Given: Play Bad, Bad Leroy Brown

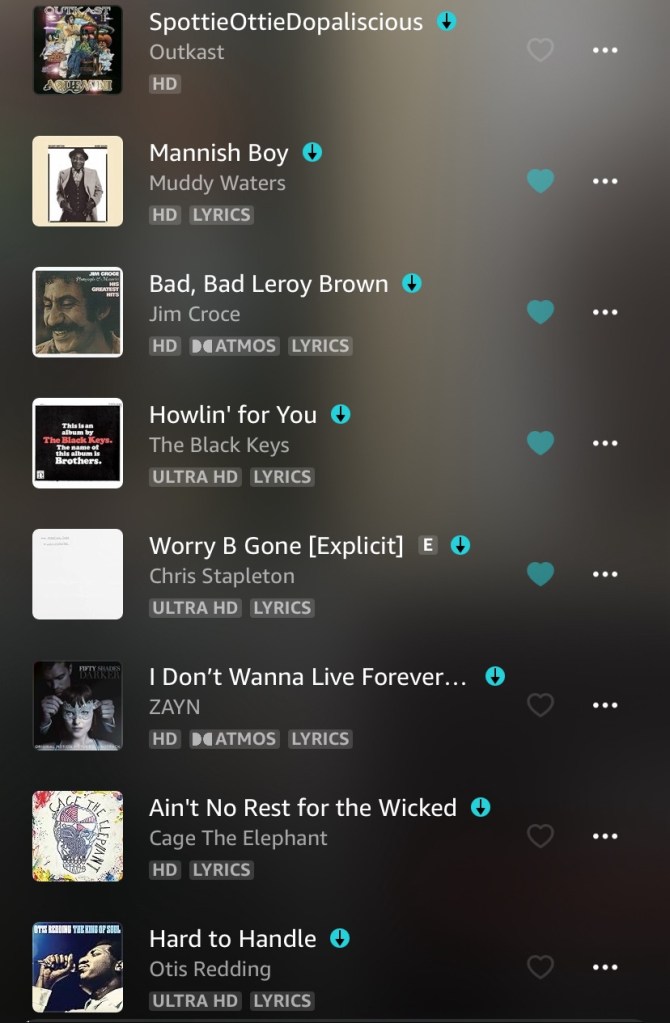Looking at the screenshot, I should tap(268, 284).
